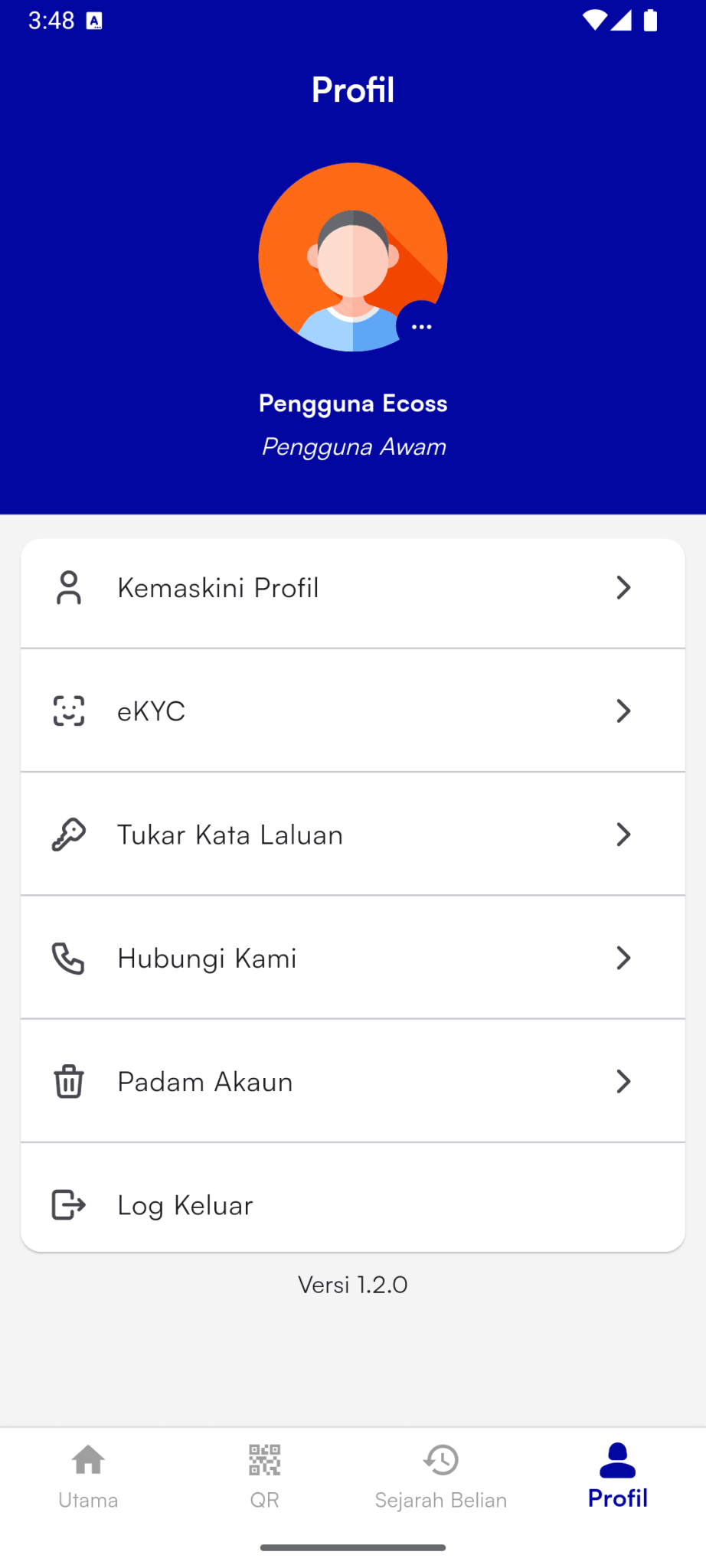This screenshot has width=706, height=1568.
Task: Select the trash icon for Padam Akaun
Action: coord(68,1081)
